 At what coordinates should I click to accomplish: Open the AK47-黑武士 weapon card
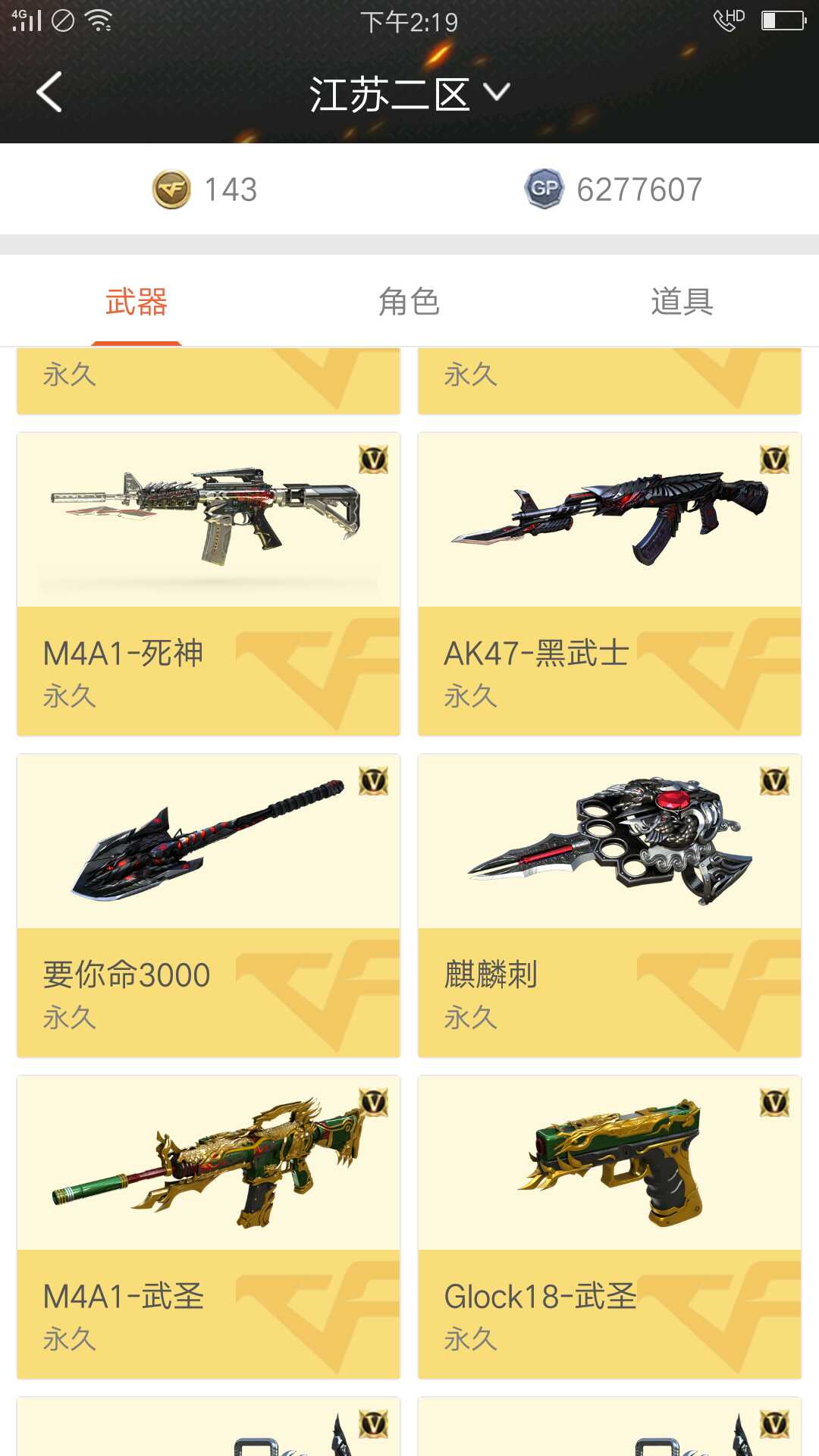click(610, 584)
